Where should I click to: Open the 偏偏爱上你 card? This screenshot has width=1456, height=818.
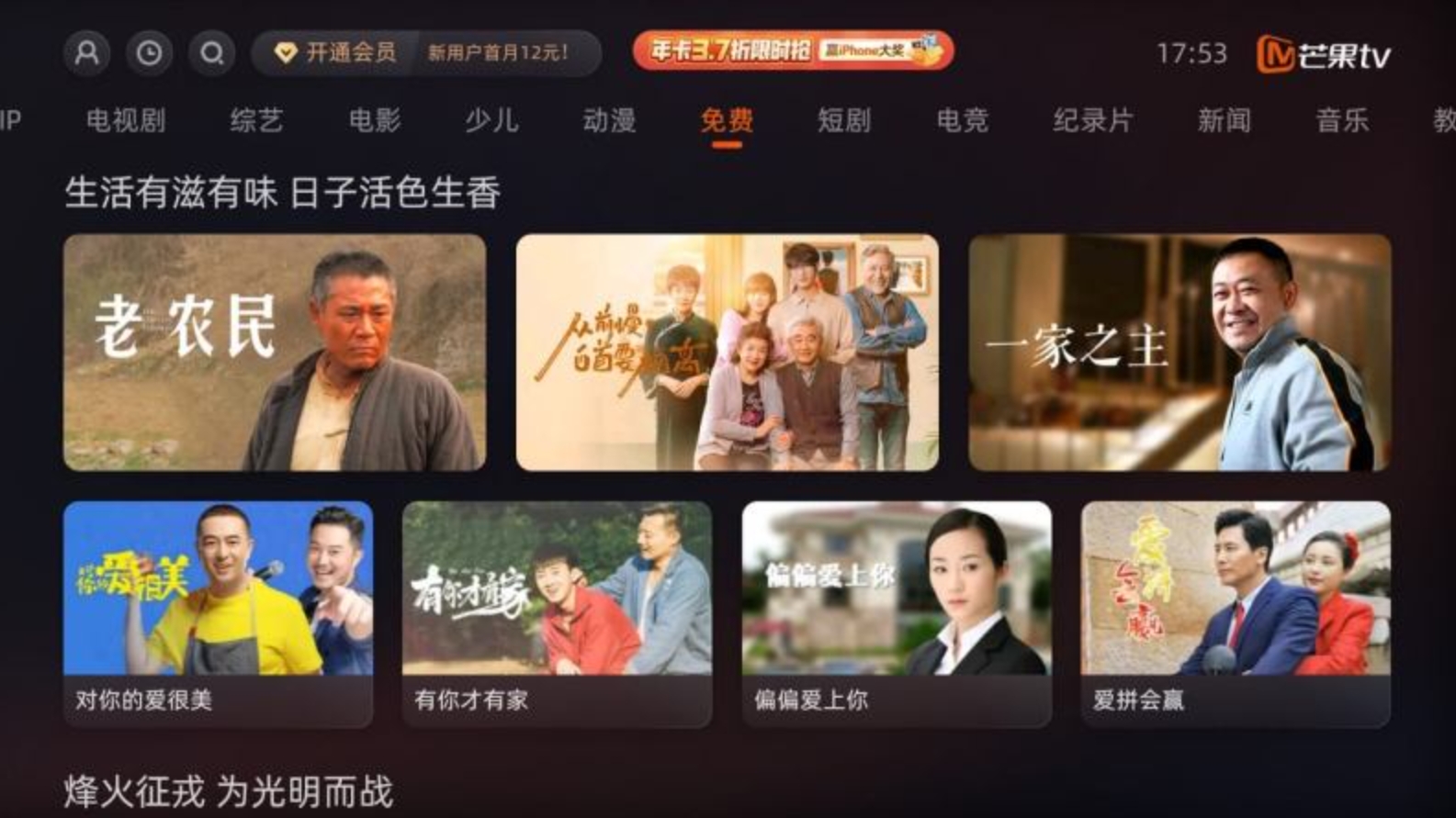click(897, 613)
